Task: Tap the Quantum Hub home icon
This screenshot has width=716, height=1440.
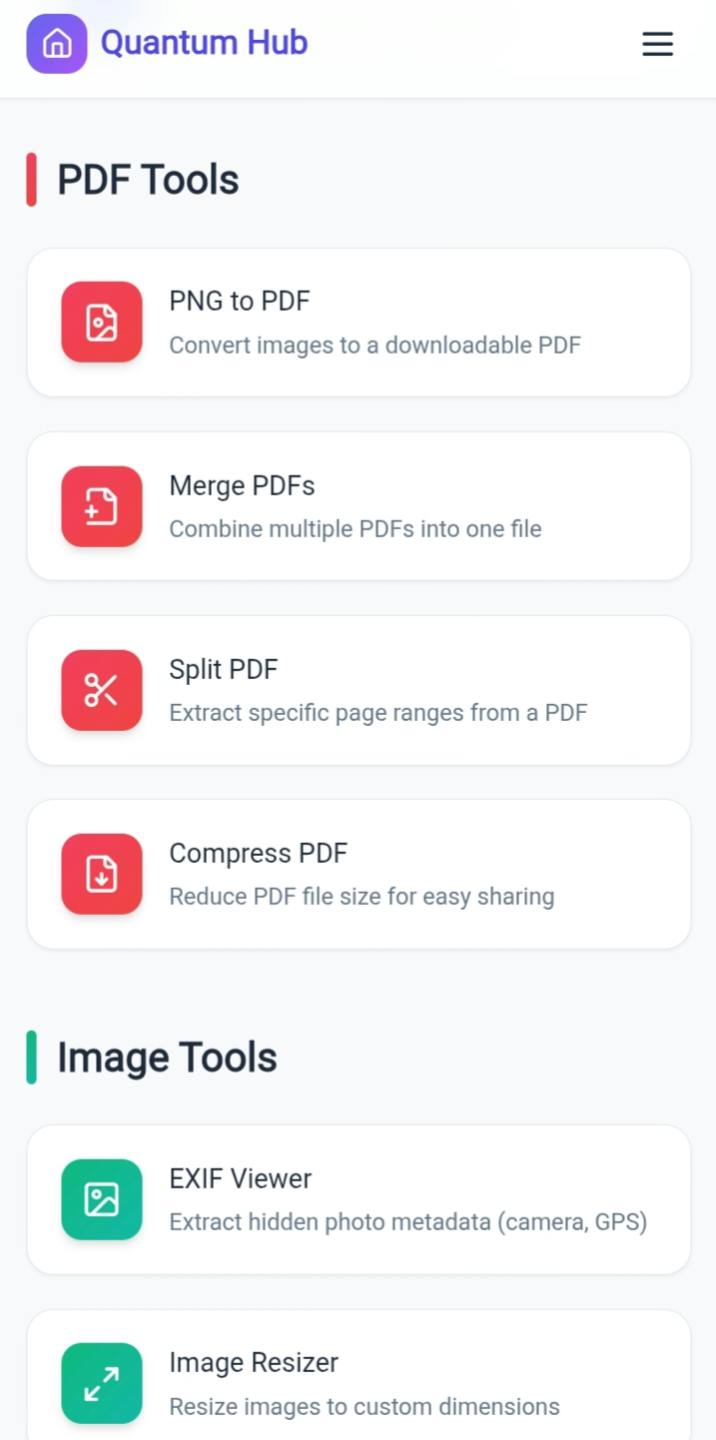Action: tap(57, 44)
